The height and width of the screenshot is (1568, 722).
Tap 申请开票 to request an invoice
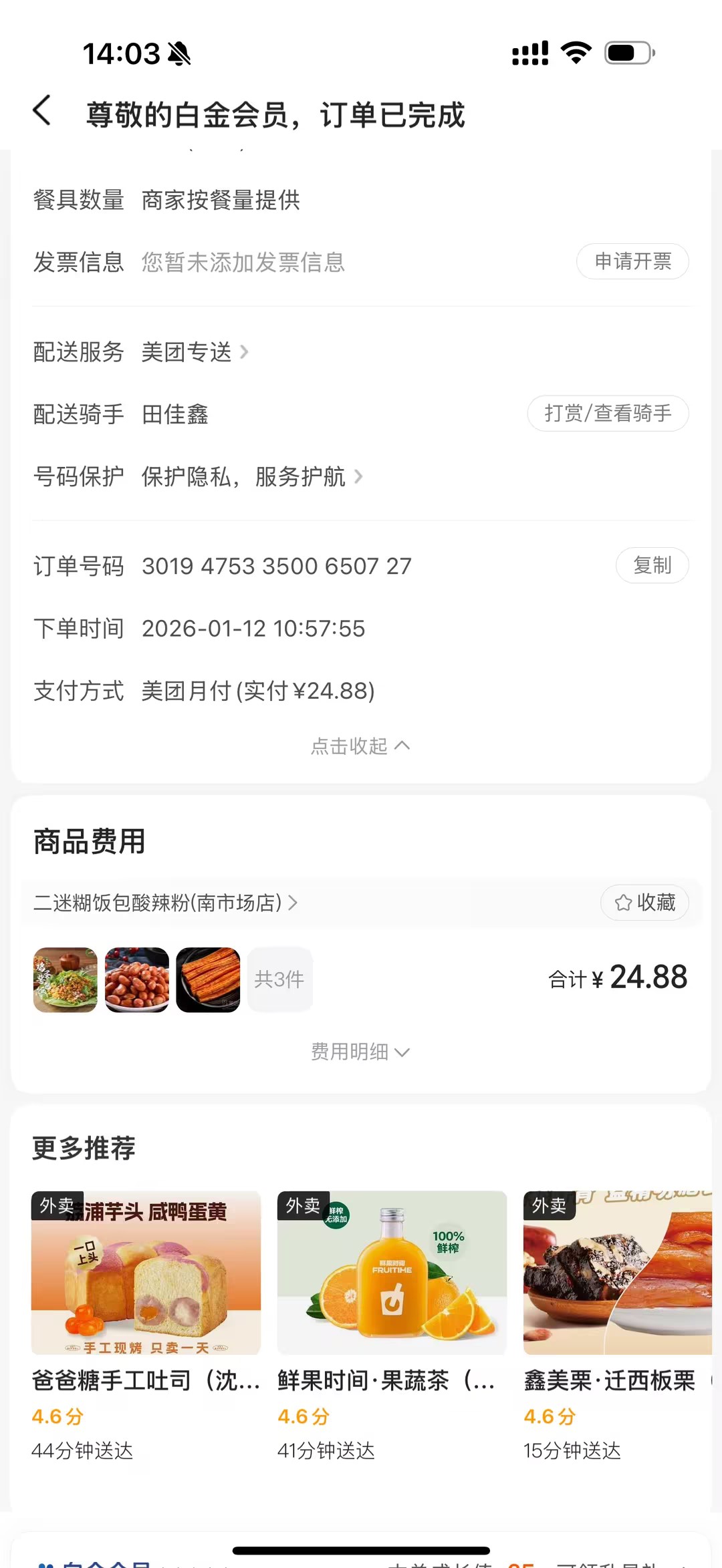(x=632, y=261)
